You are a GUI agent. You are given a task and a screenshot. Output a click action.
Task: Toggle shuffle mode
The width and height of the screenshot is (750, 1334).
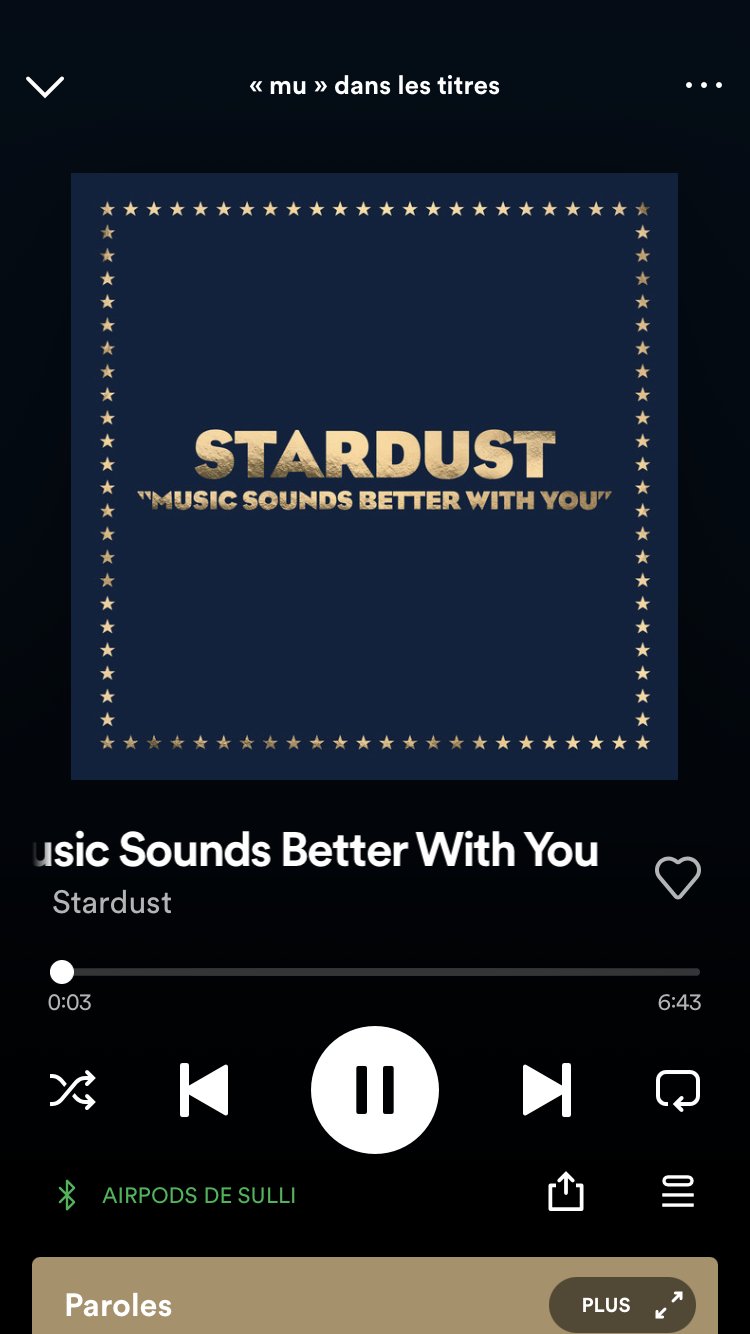(73, 1089)
